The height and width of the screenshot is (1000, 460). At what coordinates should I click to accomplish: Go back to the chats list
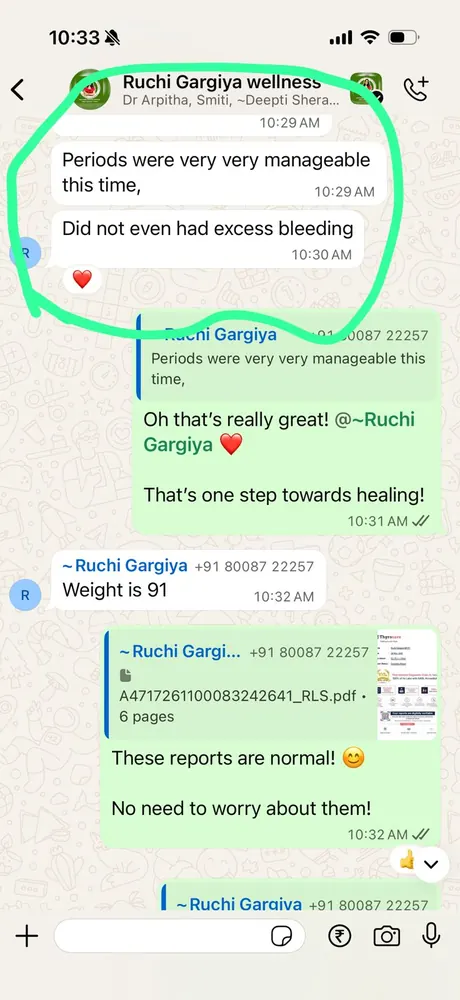[17, 89]
